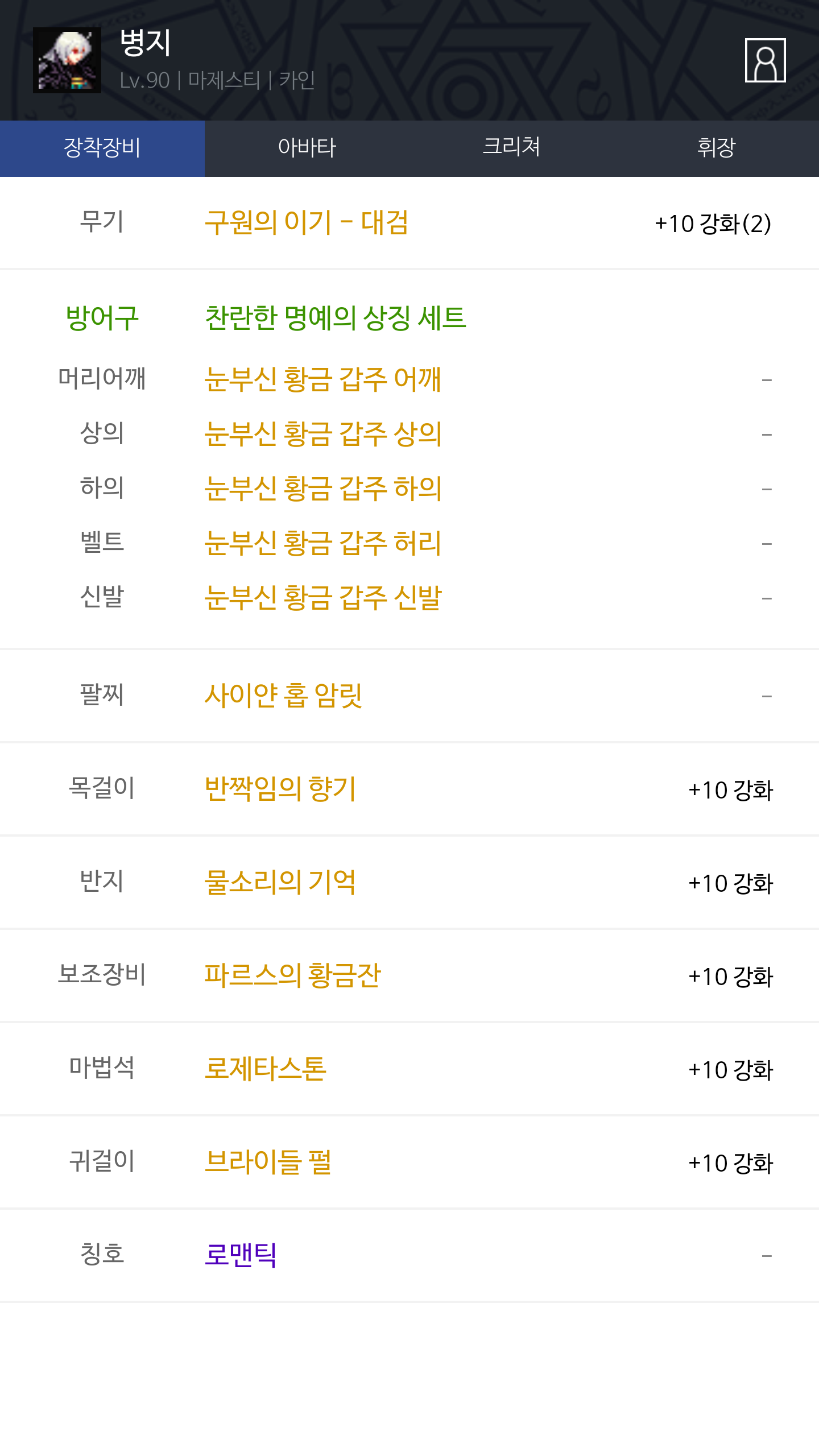Viewport: 819px width, 1456px height.
Task: Switch to the 아바타 tab
Action: pos(307,148)
